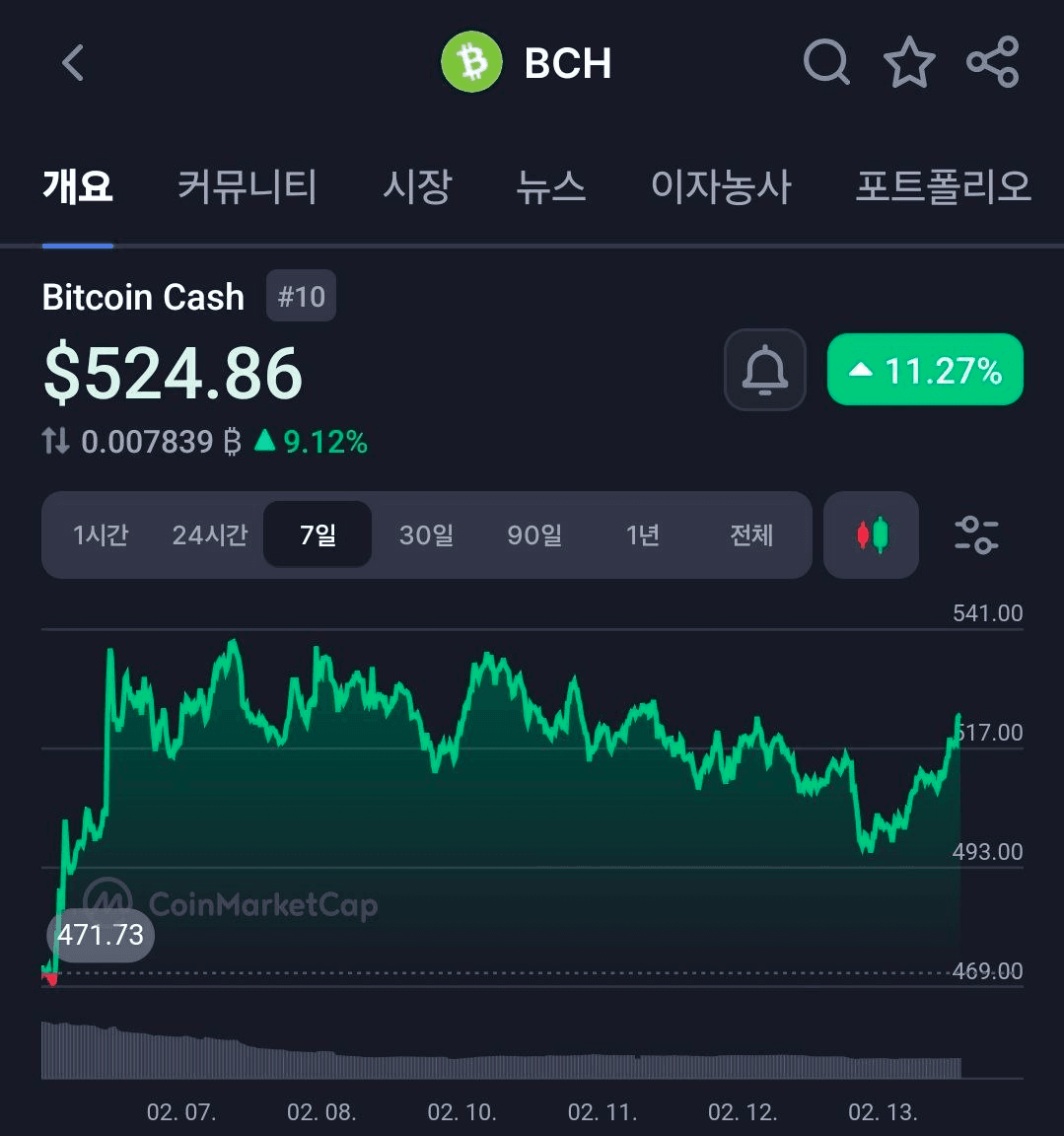
Task: Tap the Bitcoin Cash coin logo
Action: (x=471, y=61)
